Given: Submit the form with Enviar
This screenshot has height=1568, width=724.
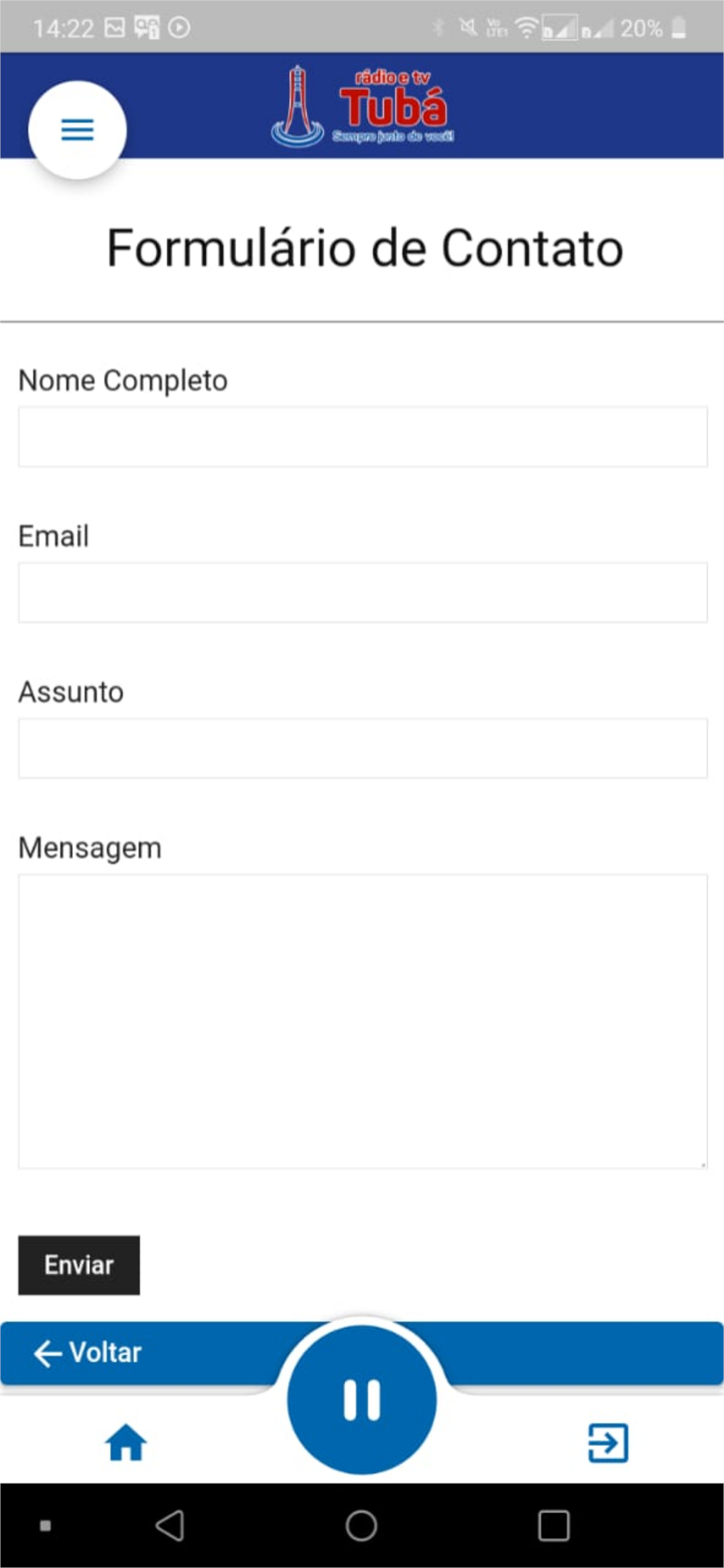Looking at the screenshot, I should click(79, 1265).
